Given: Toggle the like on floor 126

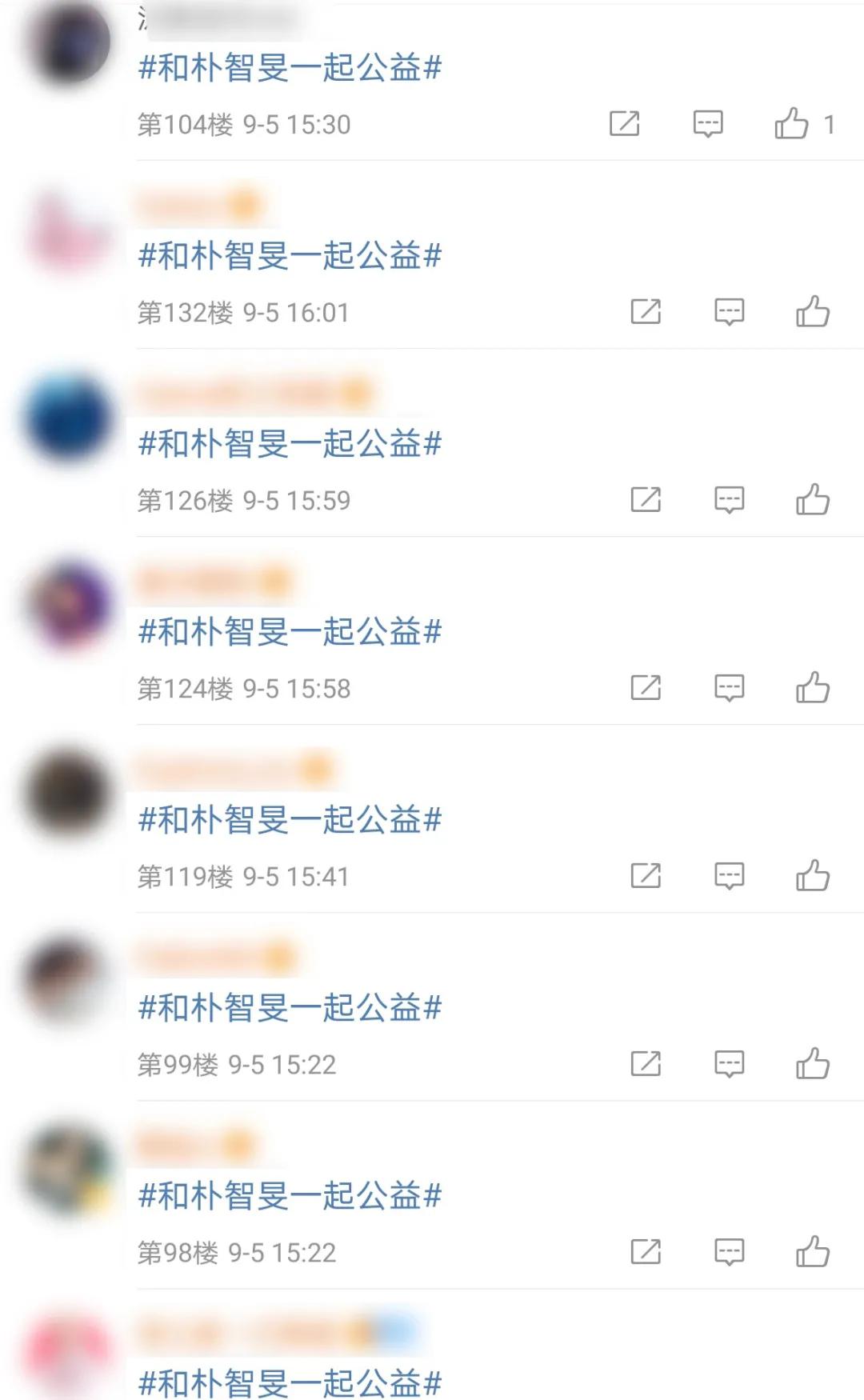Looking at the screenshot, I should click(x=814, y=499).
